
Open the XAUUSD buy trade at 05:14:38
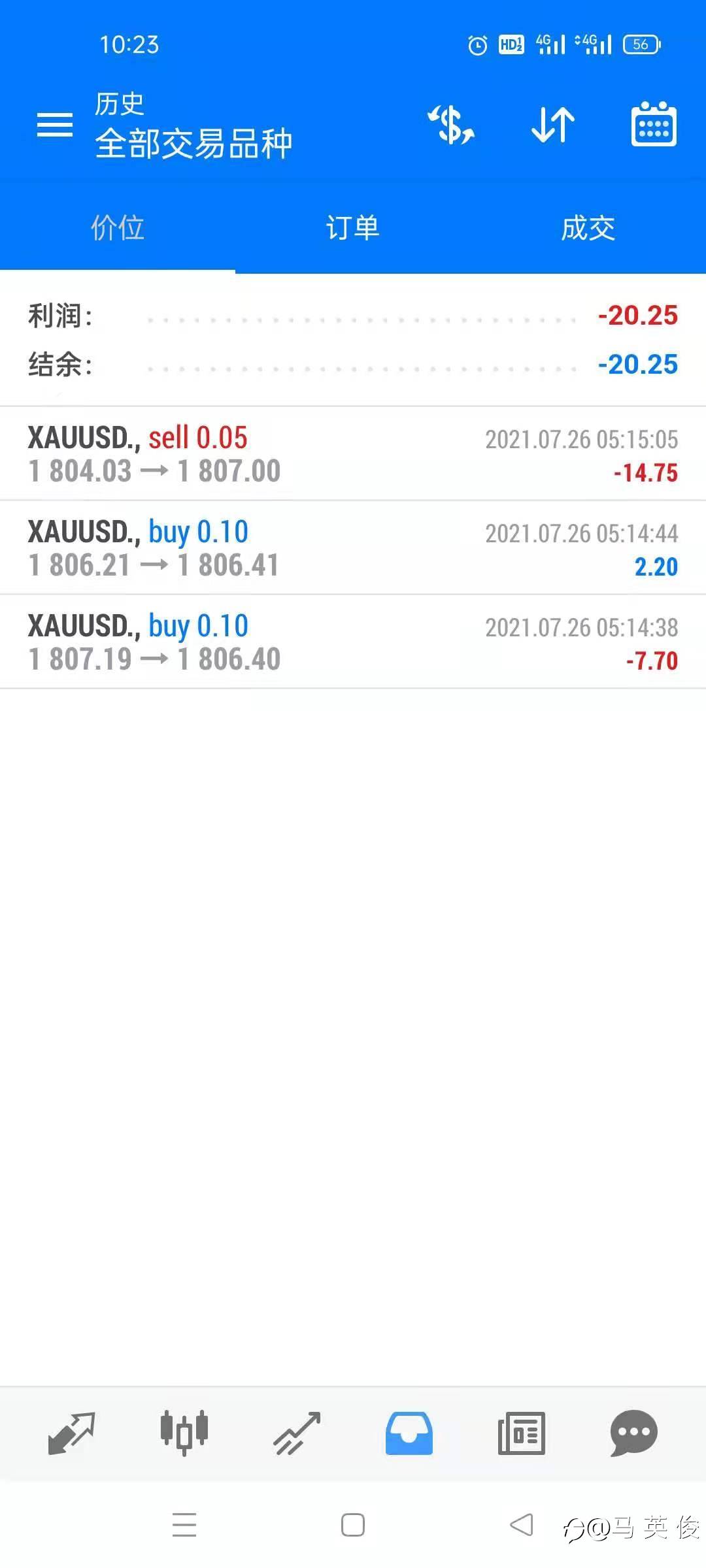click(353, 642)
